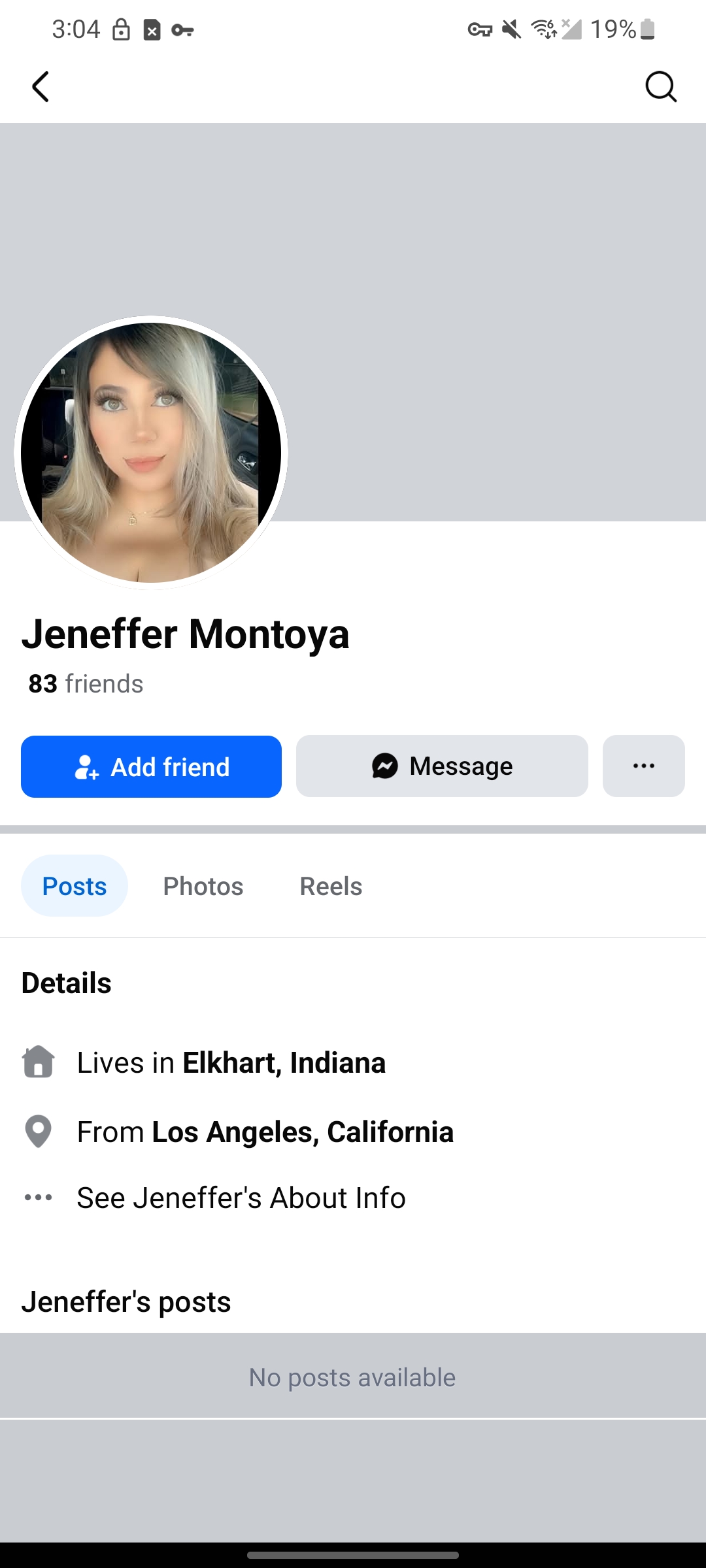Message Jeneffer Montoya
This screenshot has height=1568, width=706.
tap(442, 766)
